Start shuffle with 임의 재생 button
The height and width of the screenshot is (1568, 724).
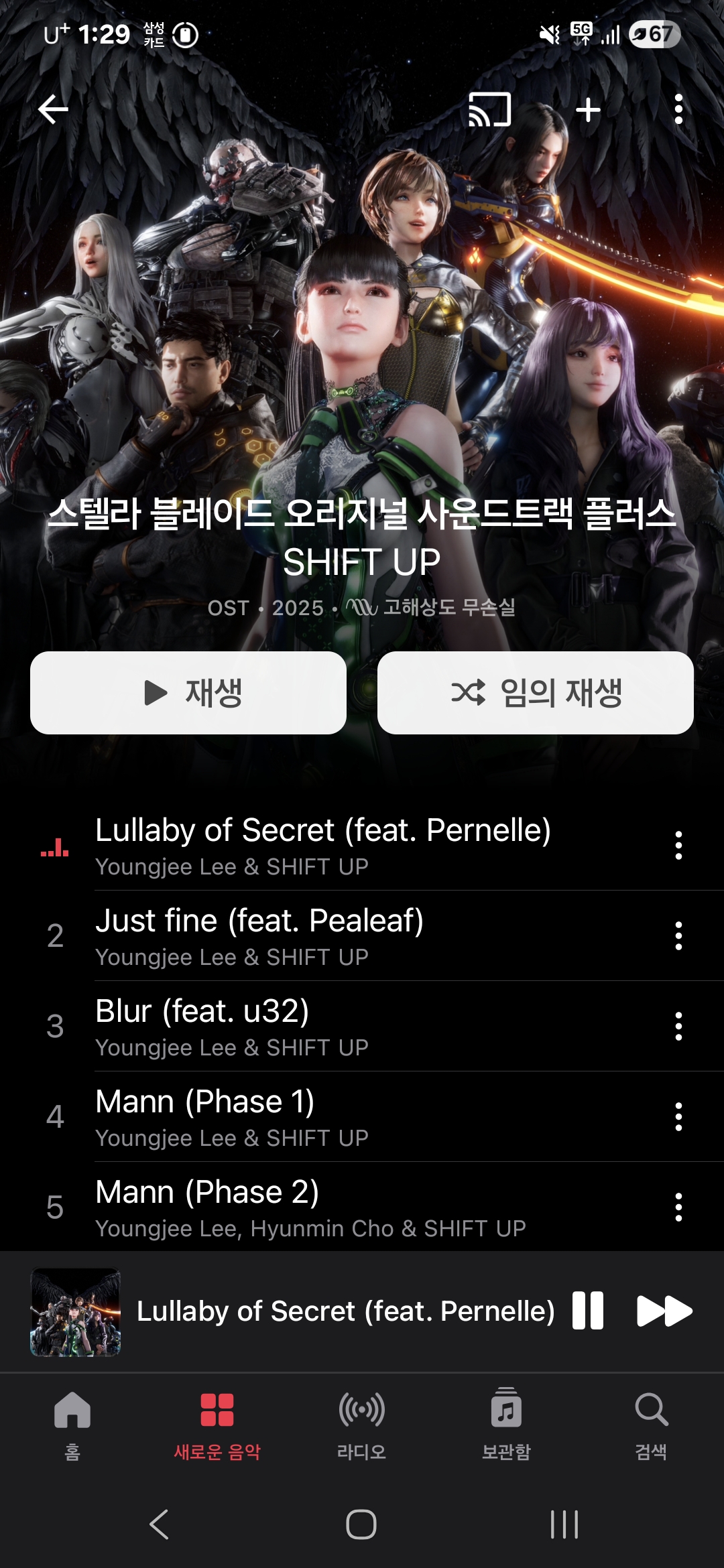(x=536, y=693)
